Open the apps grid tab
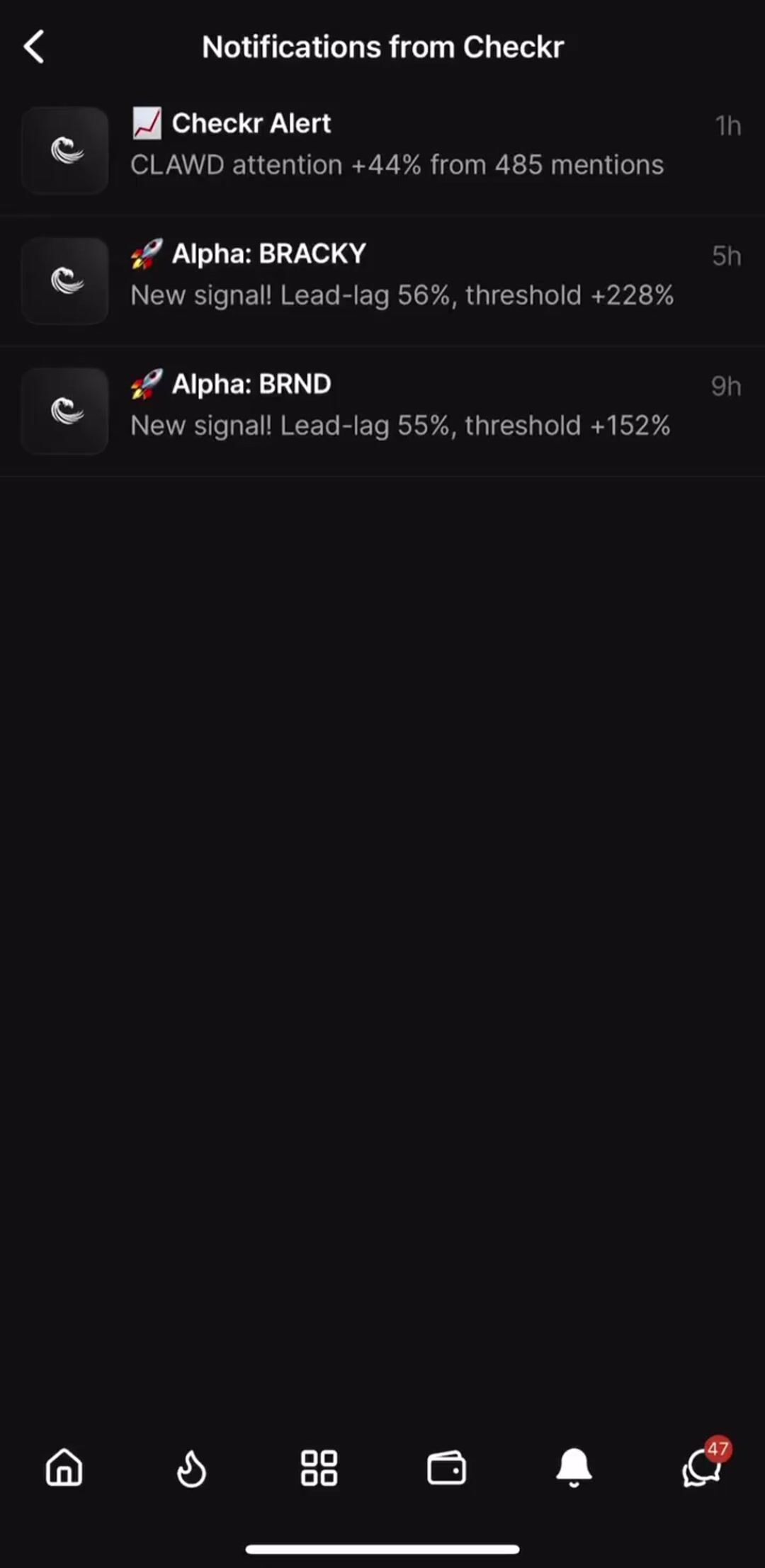The image size is (765, 1568). (x=319, y=1467)
